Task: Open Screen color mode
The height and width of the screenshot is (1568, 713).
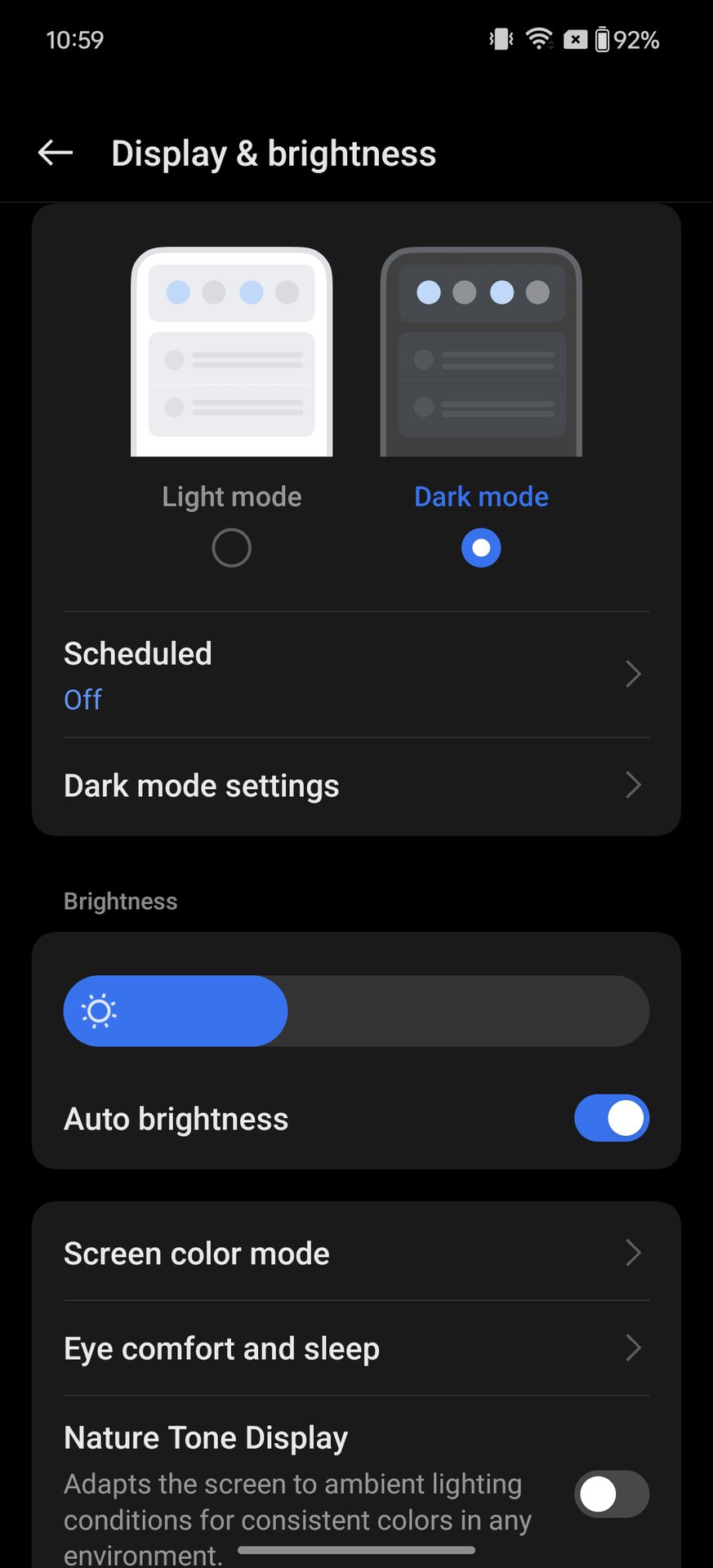Action: (356, 1254)
